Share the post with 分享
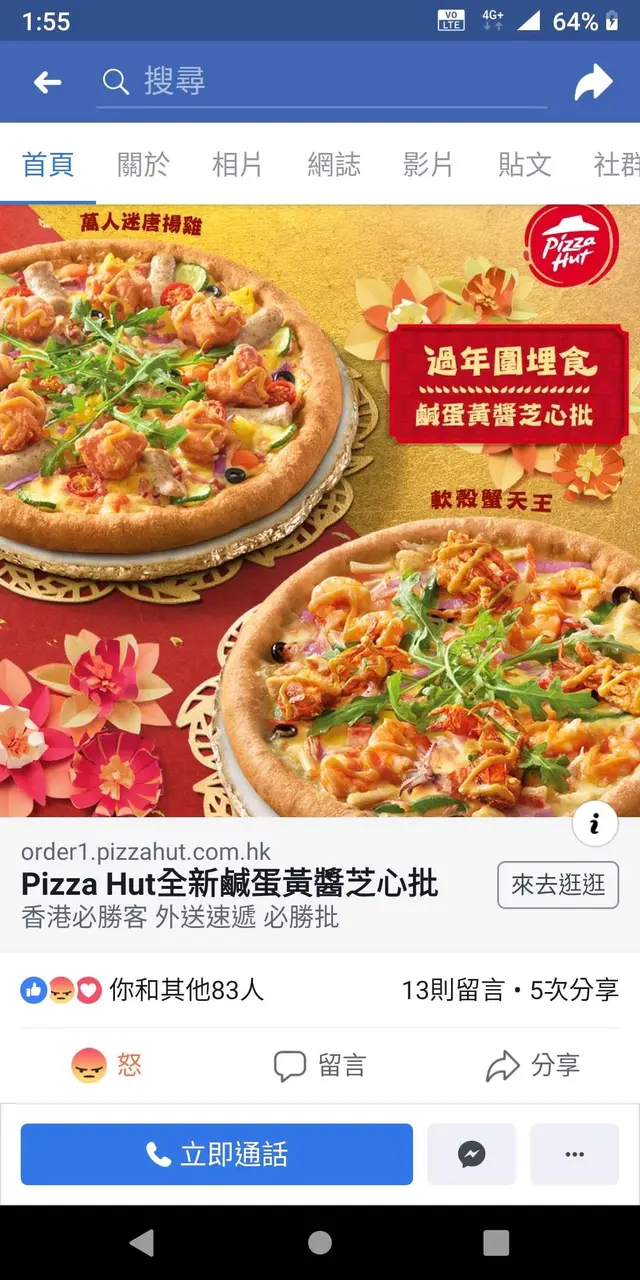 pyautogui.click(x=533, y=1066)
